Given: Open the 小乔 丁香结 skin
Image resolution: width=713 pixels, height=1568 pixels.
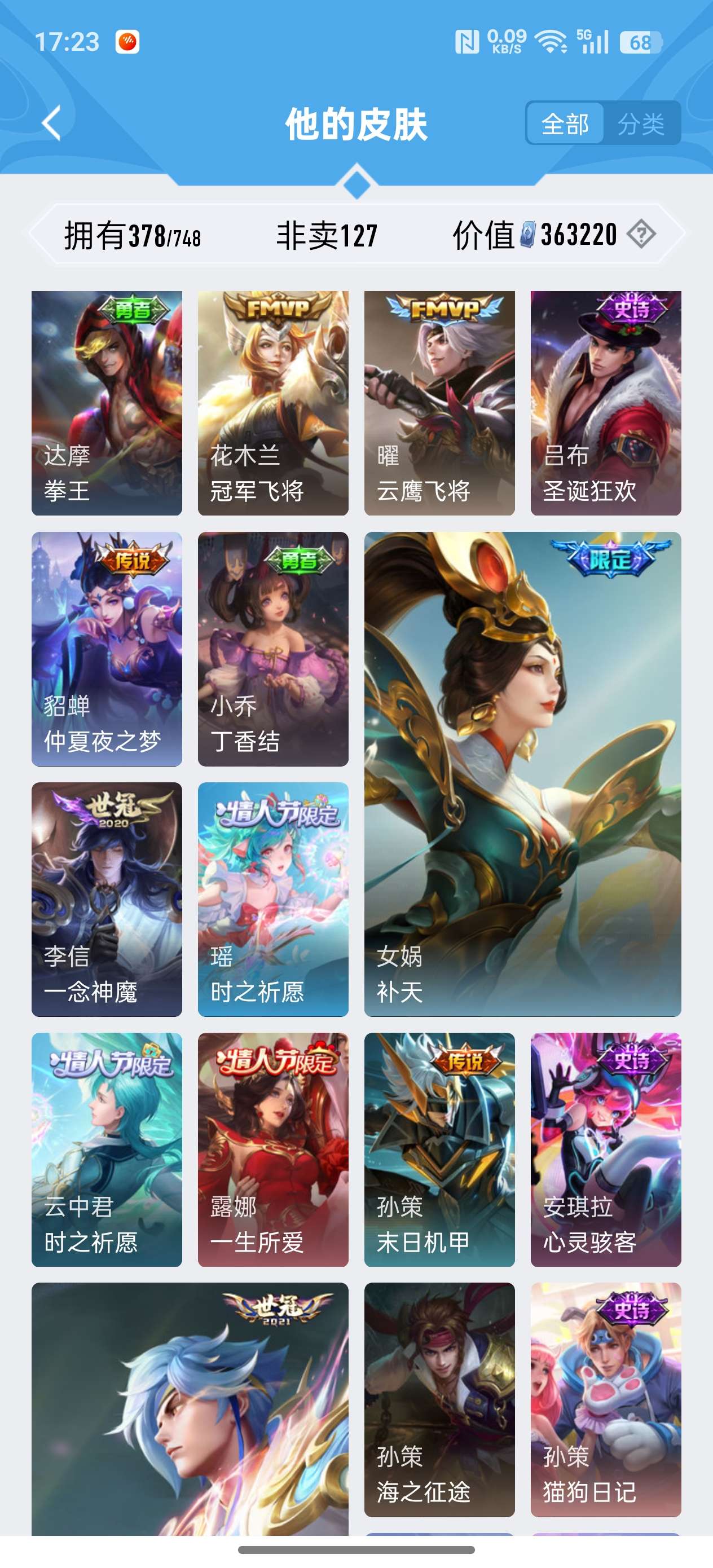Looking at the screenshot, I should [273, 649].
